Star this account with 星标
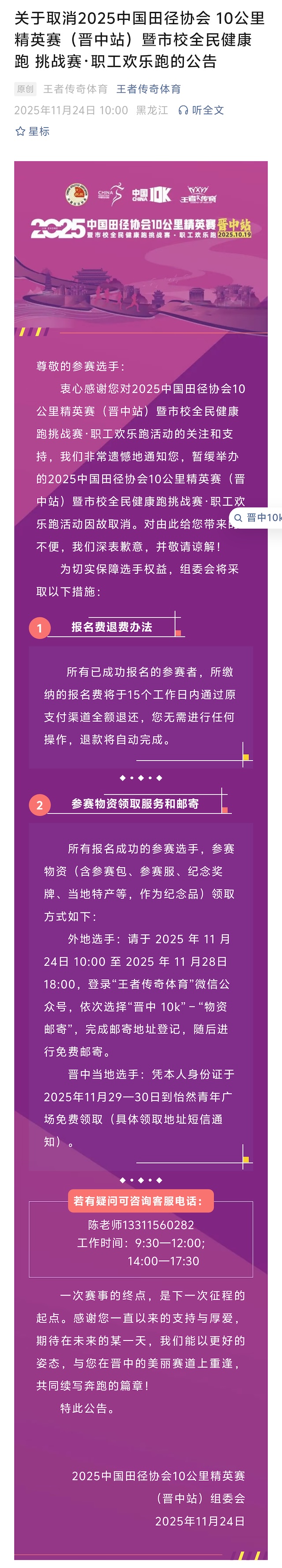This screenshot has width=282, height=1568. [x=32, y=132]
